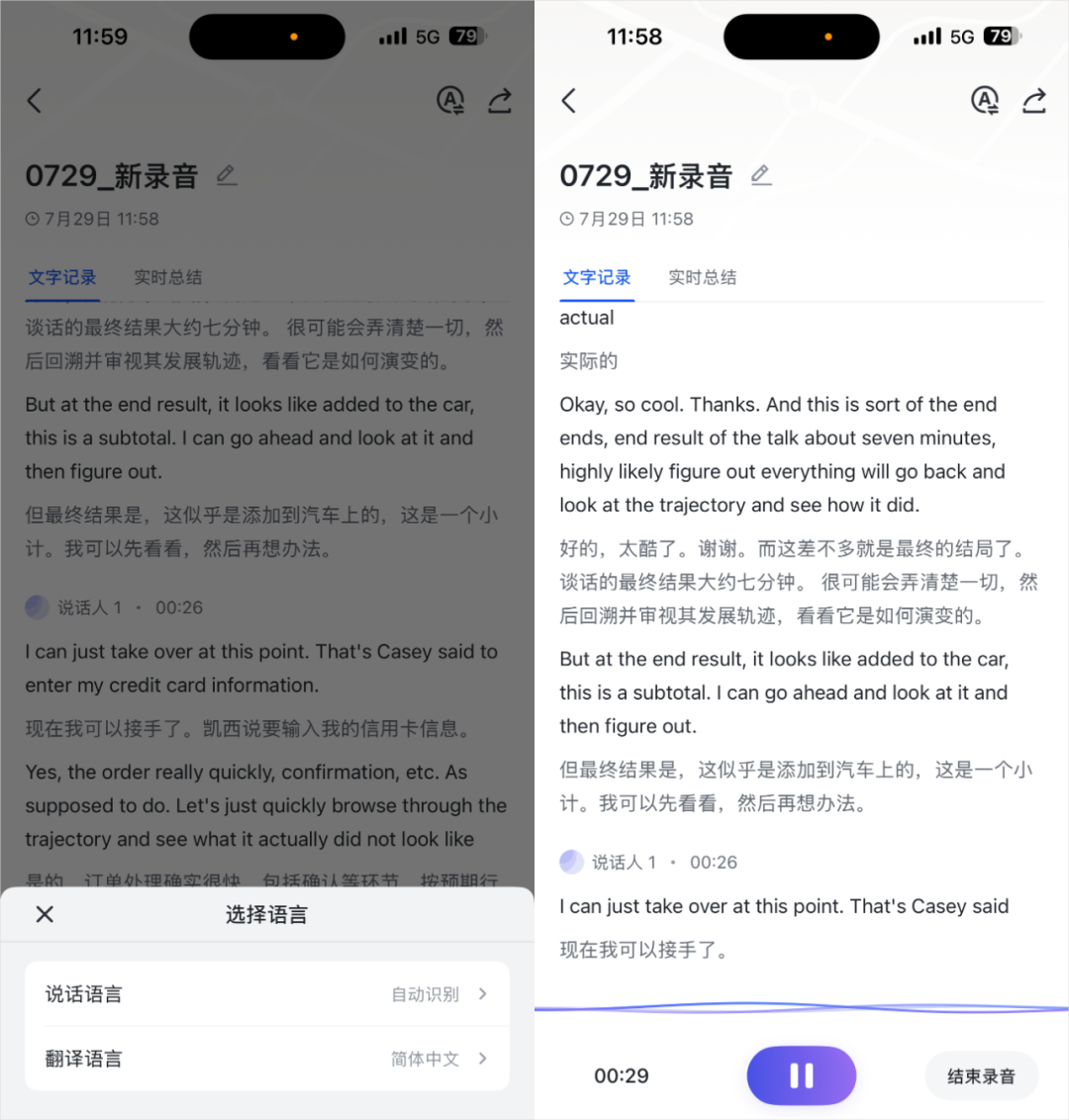Open translation settings icon on undimmed recording screen
1069x1120 pixels.
985,100
